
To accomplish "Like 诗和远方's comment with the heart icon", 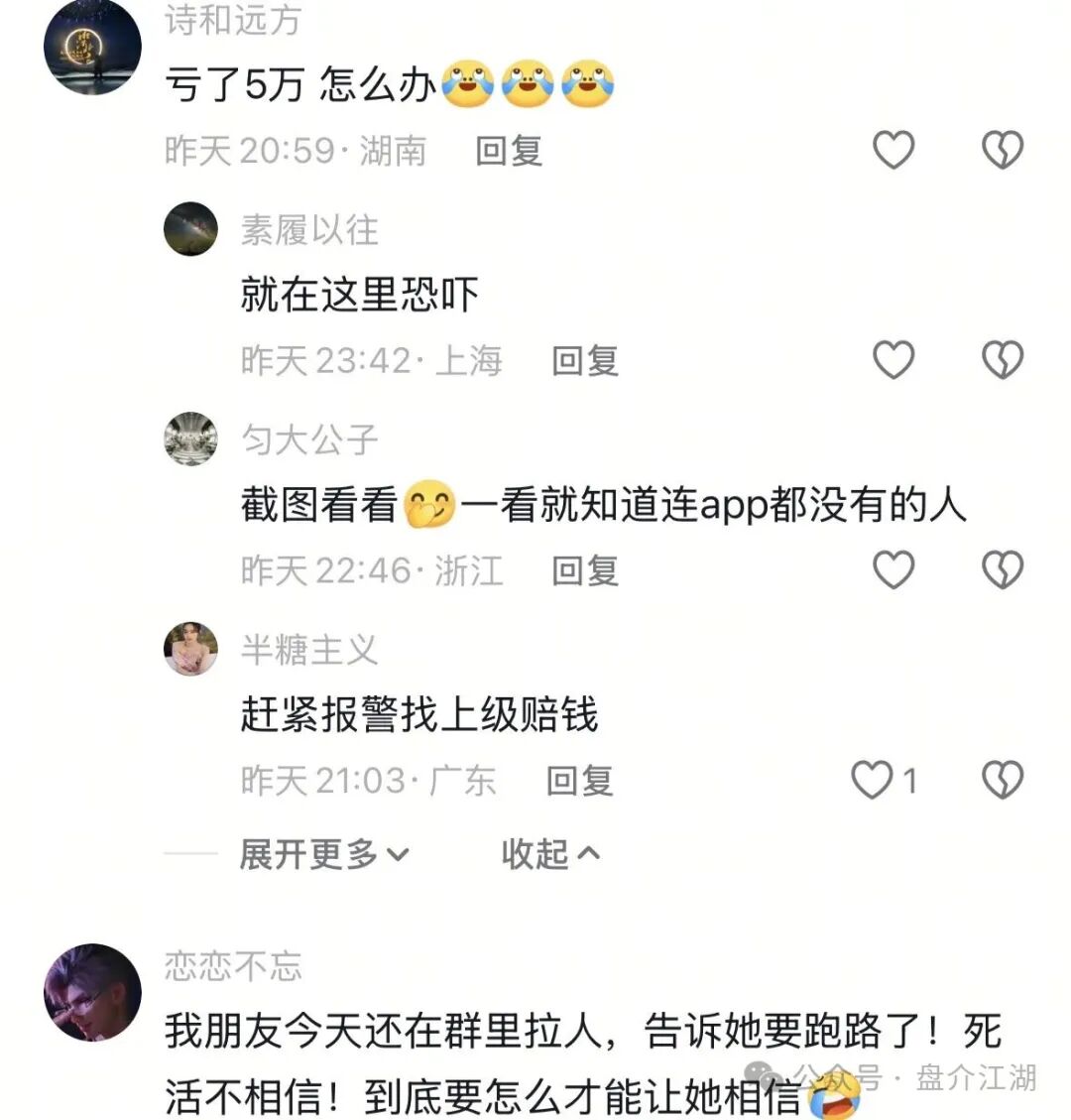I will pyautogui.click(x=892, y=147).
